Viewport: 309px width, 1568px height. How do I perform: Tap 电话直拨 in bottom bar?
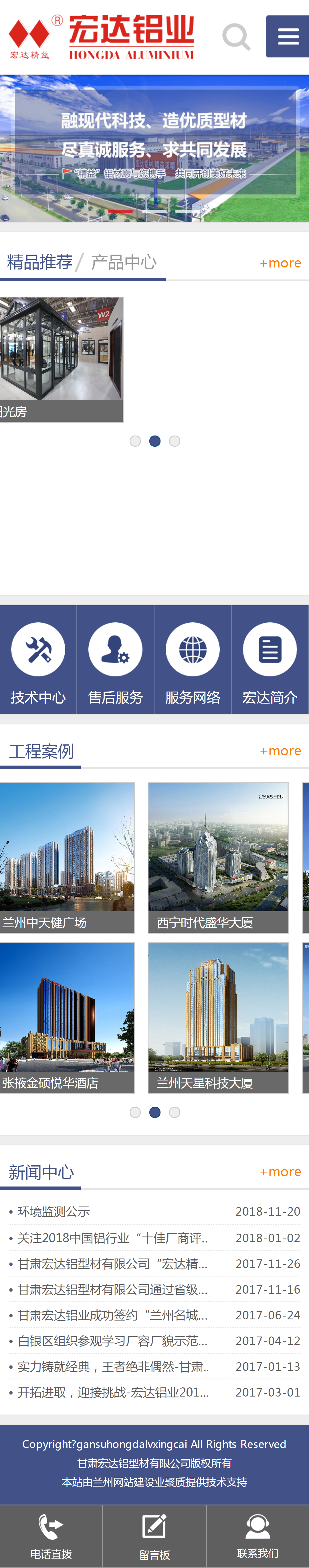(51, 1536)
